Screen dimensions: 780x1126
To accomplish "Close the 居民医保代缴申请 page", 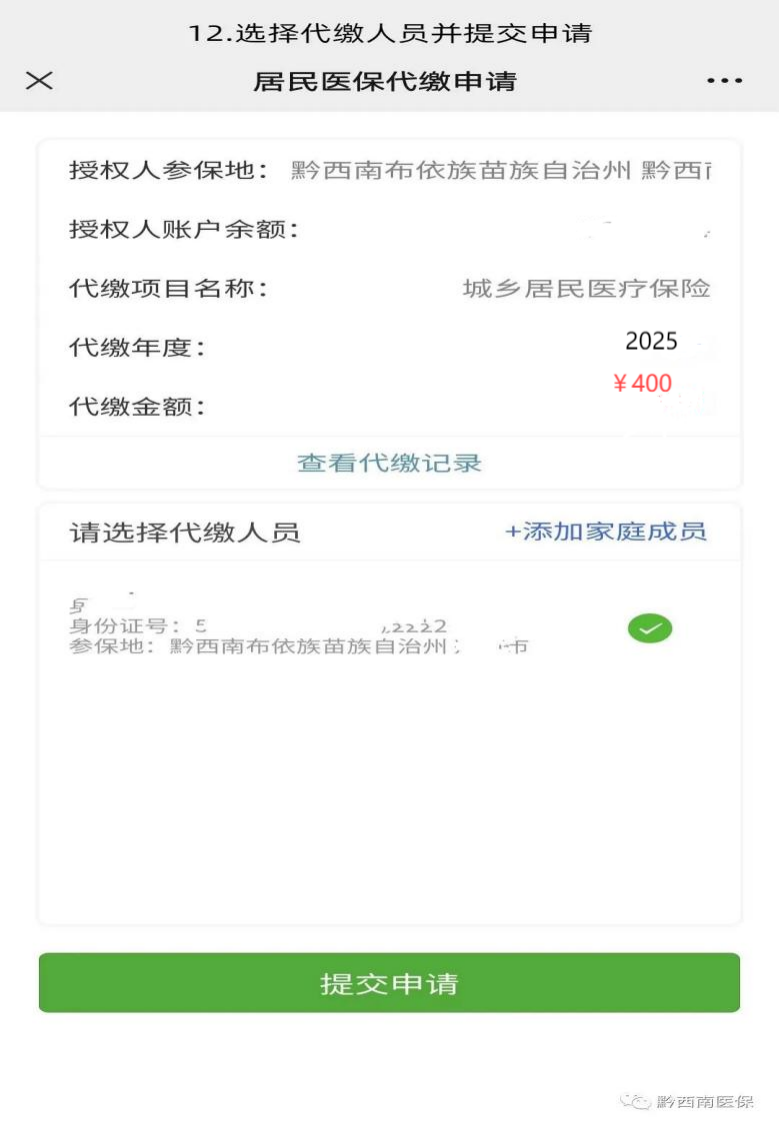I will pyautogui.click(x=39, y=81).
